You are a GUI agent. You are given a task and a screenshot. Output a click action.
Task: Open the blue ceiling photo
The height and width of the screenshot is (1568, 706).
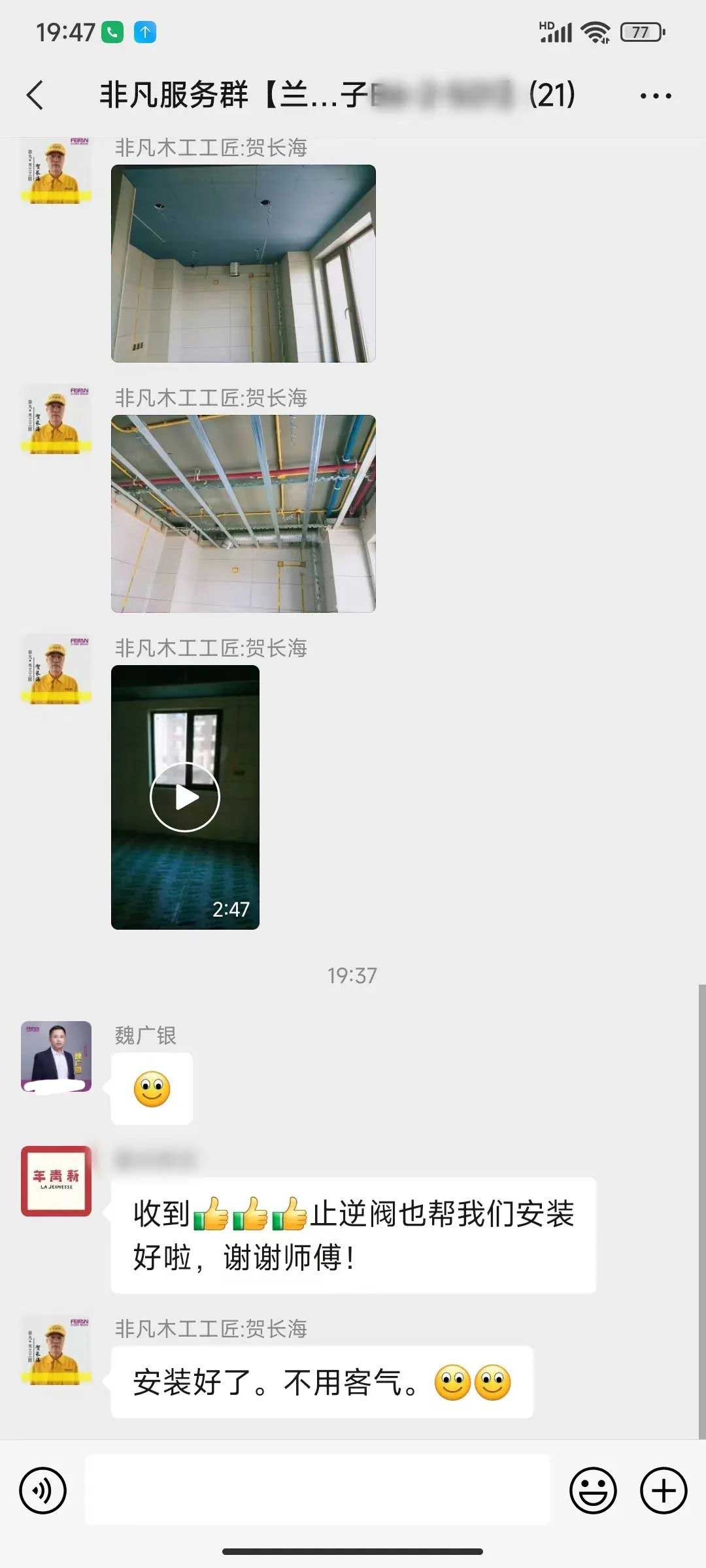coord(243,263)
